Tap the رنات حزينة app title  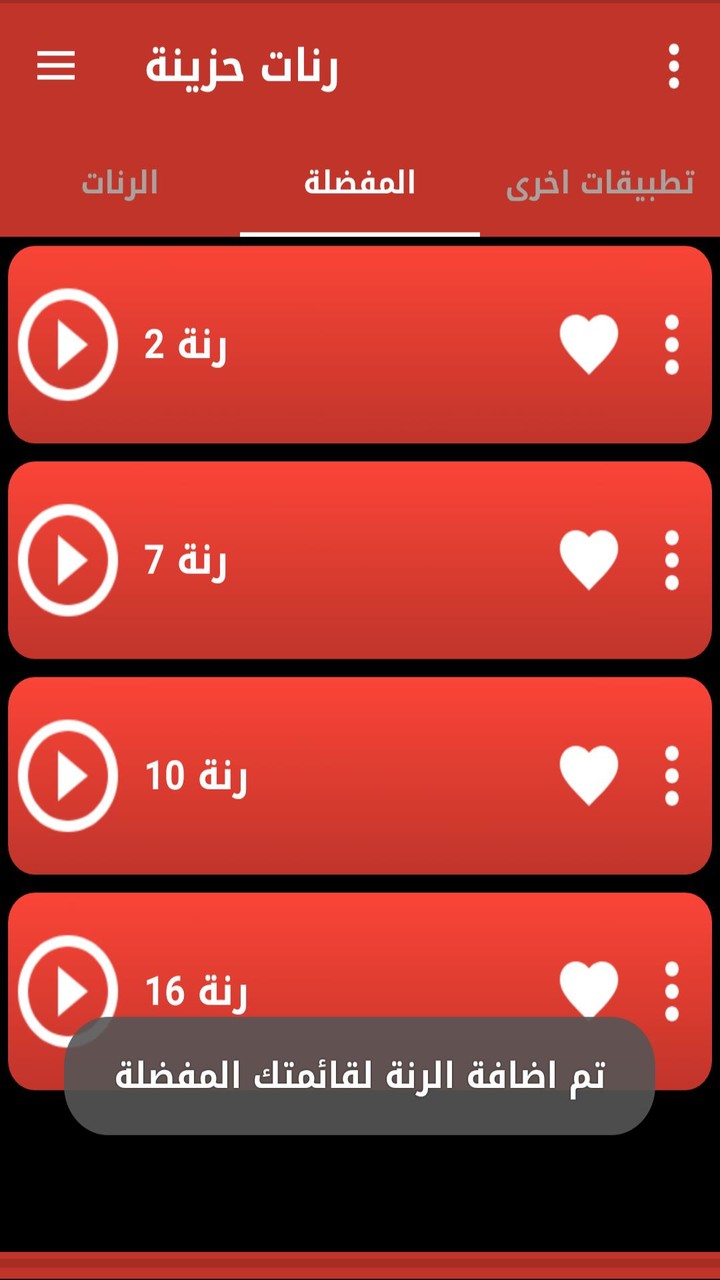[244, 66]
